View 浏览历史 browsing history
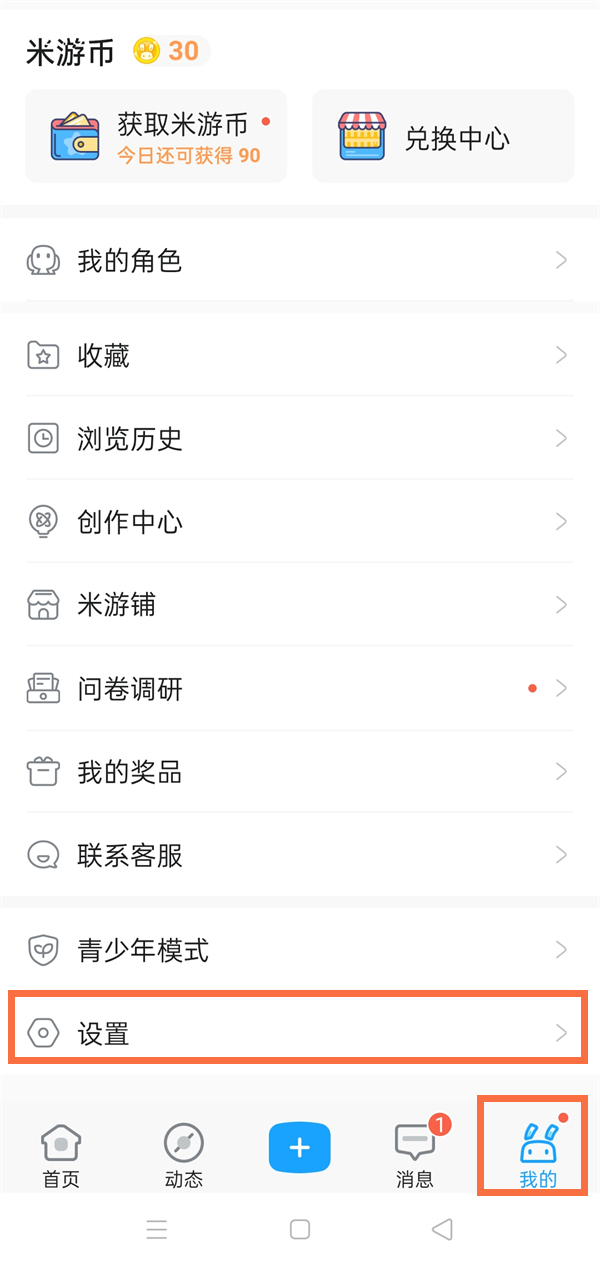 tap(298, 439)
